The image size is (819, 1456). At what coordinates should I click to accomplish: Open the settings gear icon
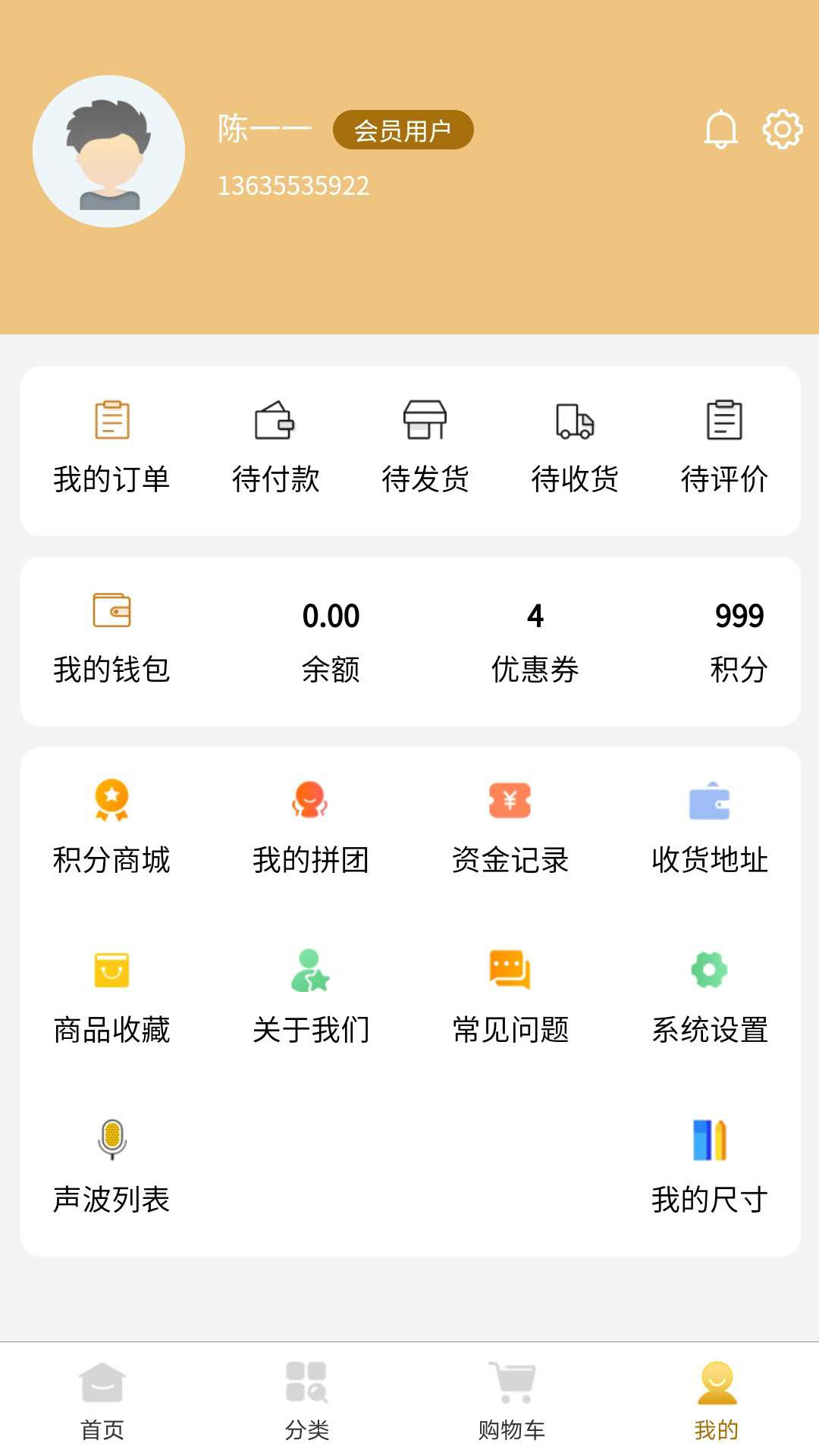[782, 130]
